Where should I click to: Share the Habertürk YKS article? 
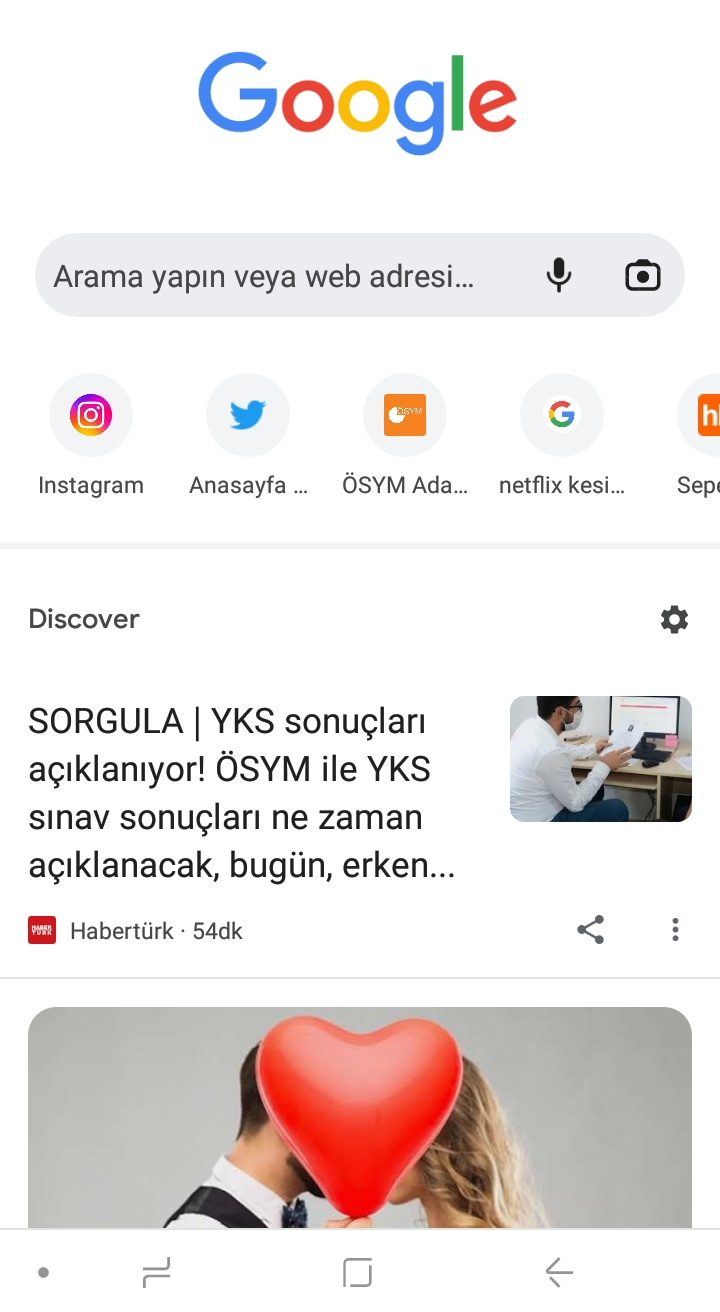coord(591,930)
